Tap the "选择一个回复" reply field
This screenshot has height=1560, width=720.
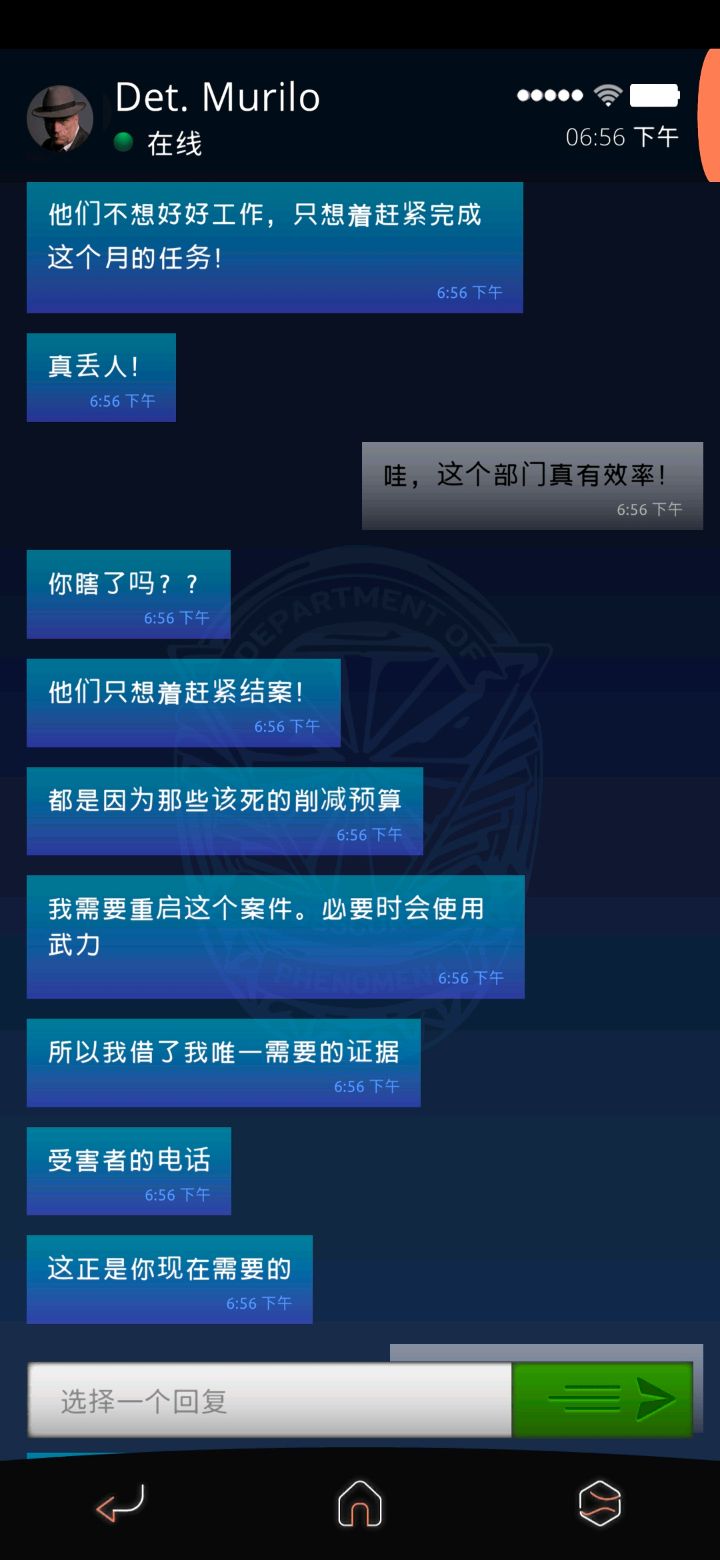pyautogui.click(x=270, y=1400)
